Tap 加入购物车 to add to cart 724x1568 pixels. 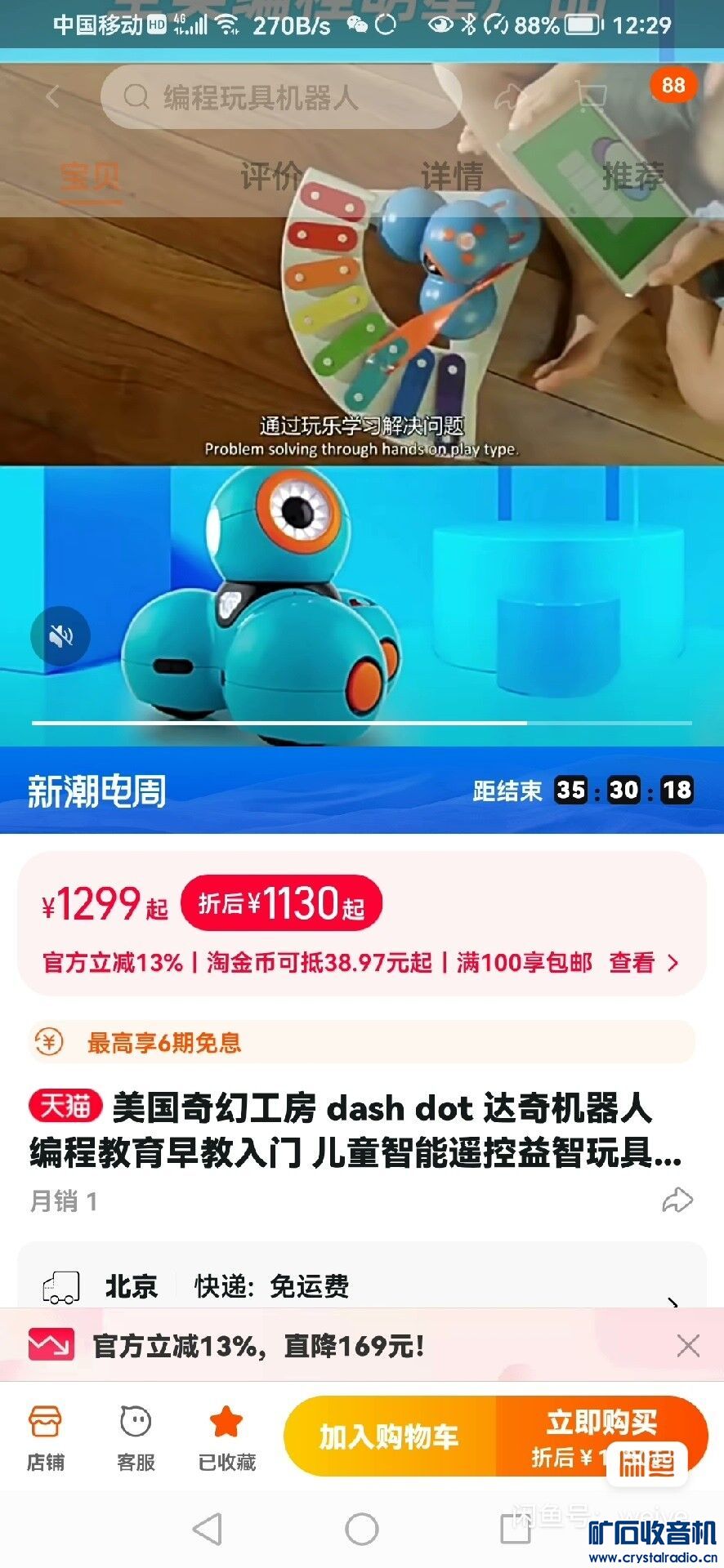point(389,1437)
